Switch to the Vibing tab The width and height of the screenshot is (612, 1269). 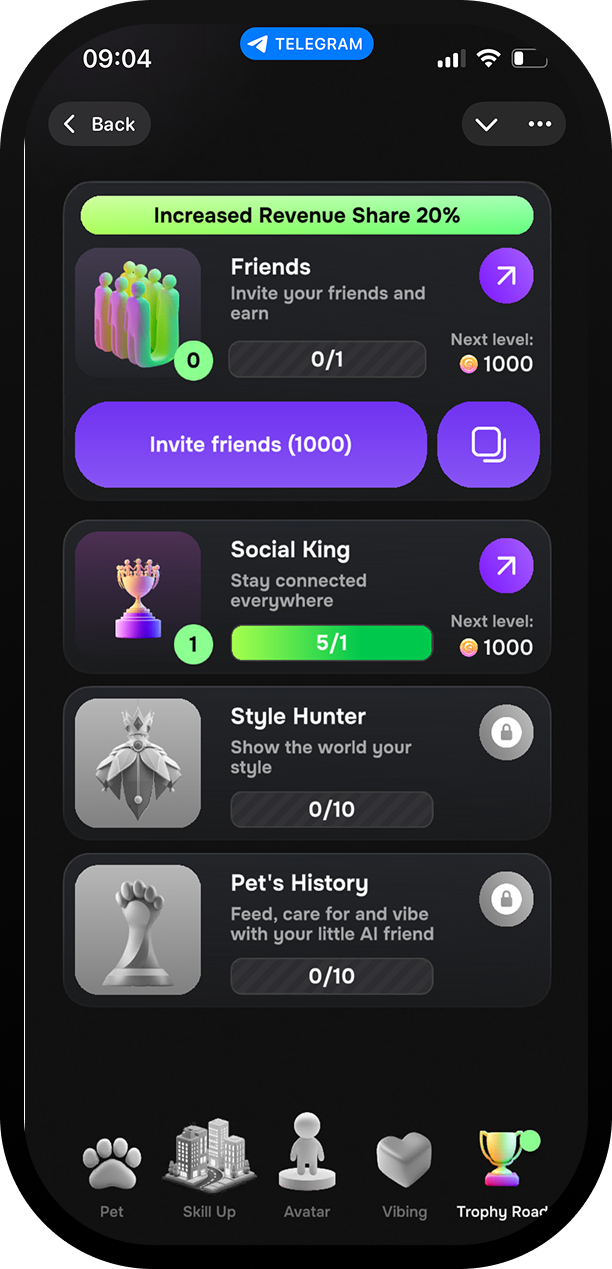click(x=404, y=1175)
